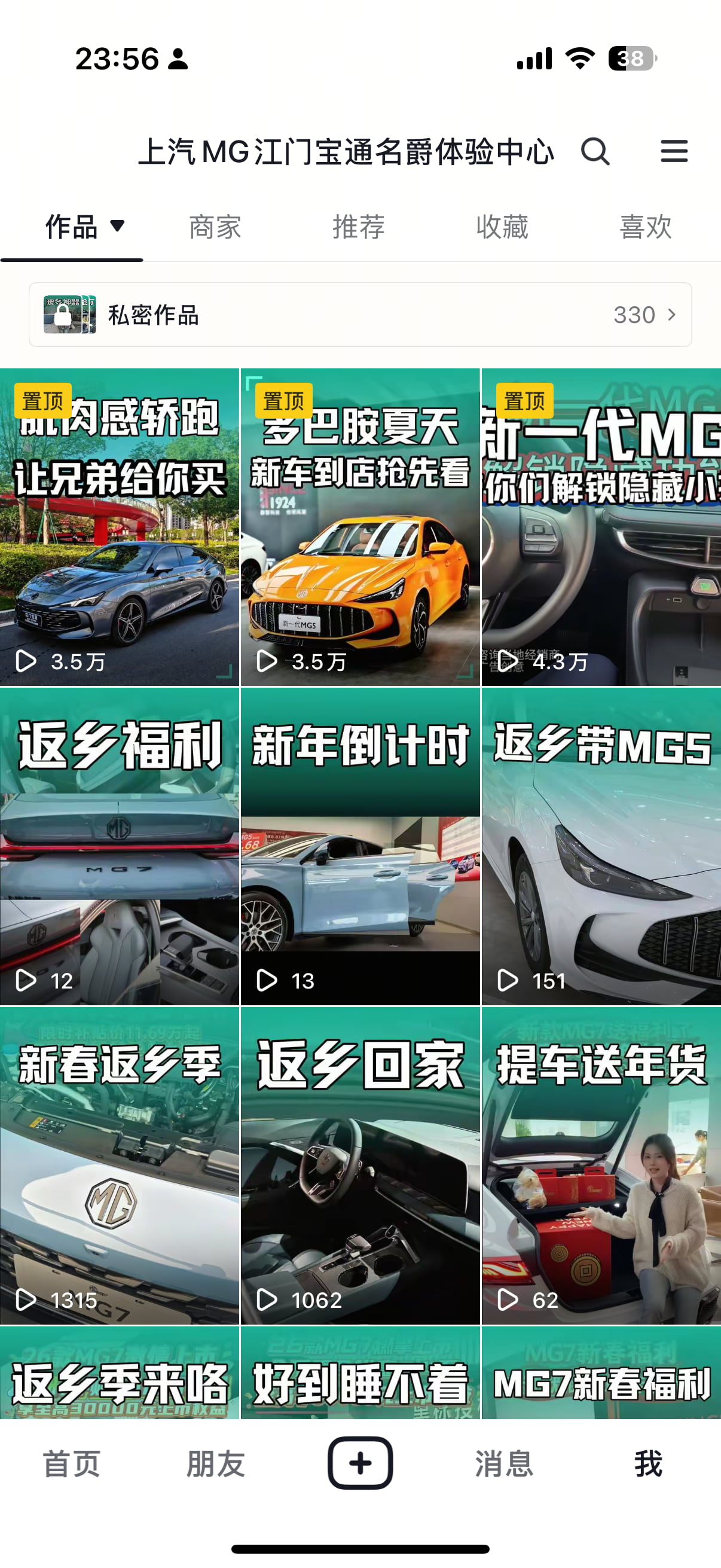
Task: Play the 返乡回家 video
Action: click(360, 1166)
